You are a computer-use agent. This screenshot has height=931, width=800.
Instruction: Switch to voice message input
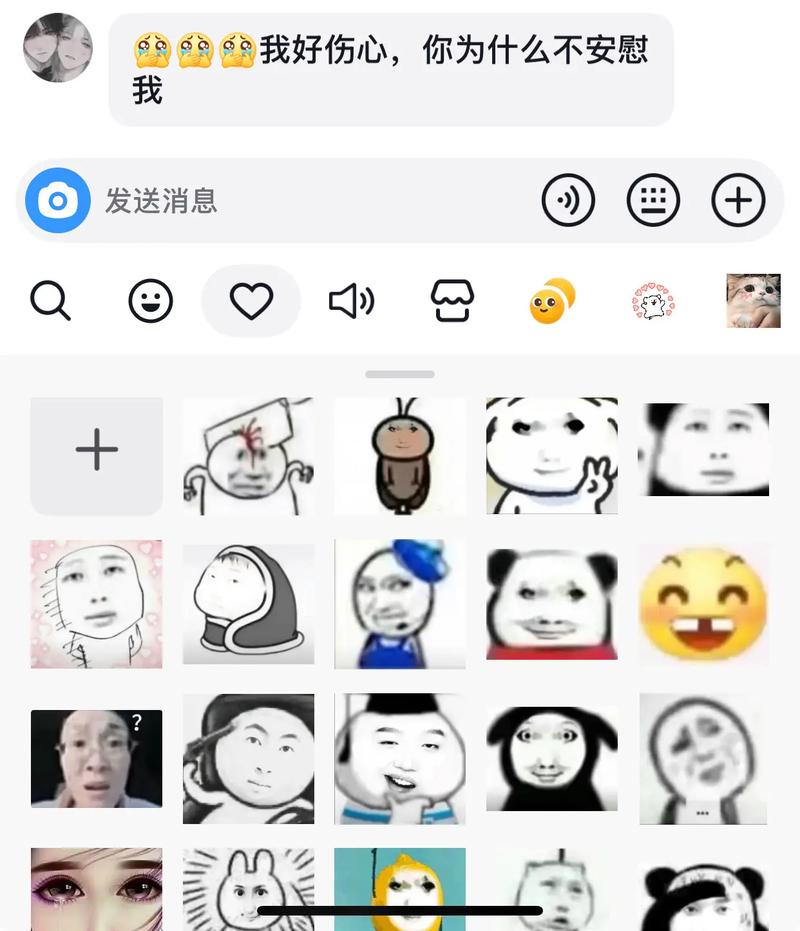click(x=568, y=201)
